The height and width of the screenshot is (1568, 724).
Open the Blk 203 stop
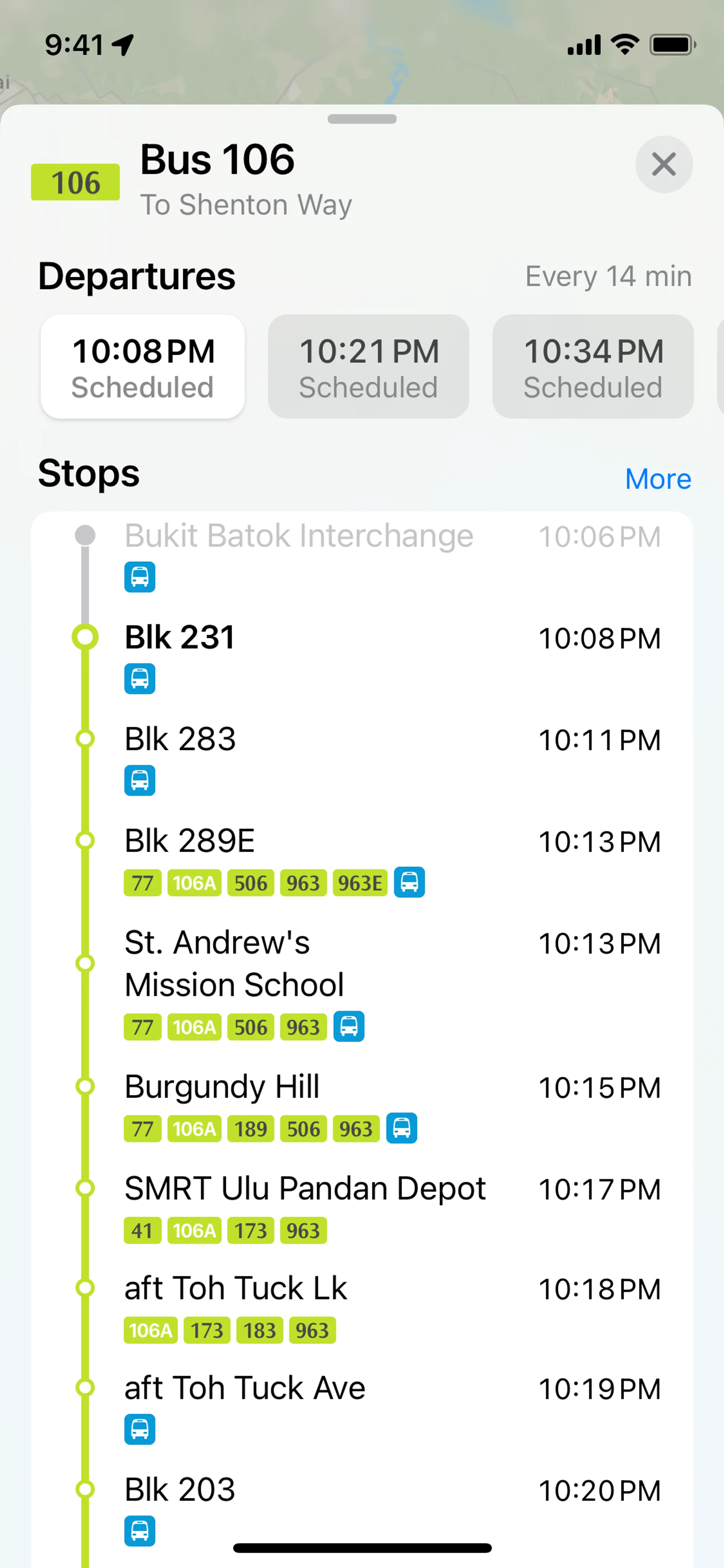(180, 1490)
